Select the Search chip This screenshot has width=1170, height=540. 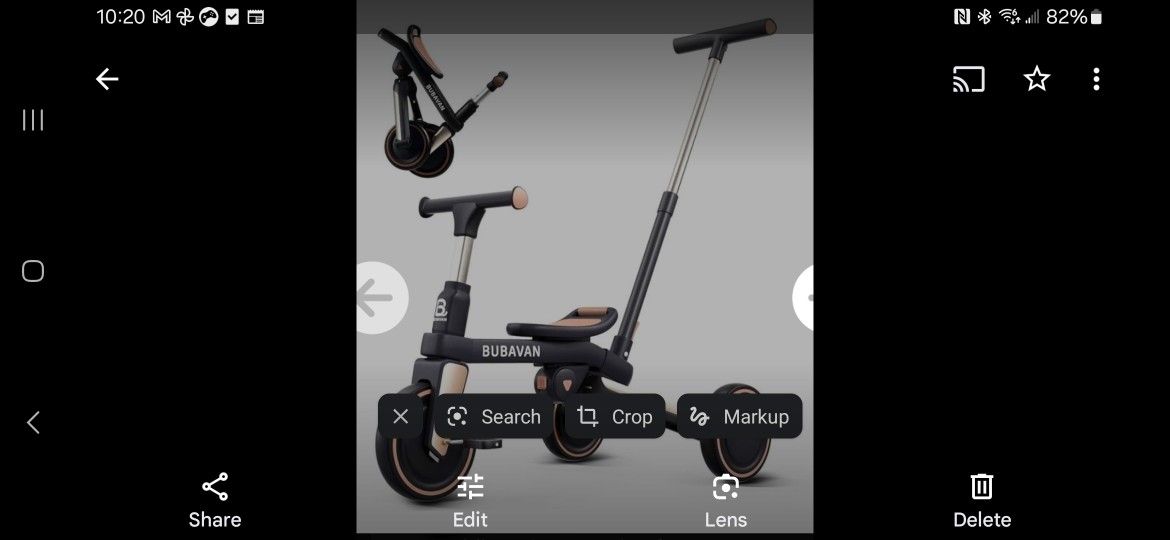tap(494, 417)
